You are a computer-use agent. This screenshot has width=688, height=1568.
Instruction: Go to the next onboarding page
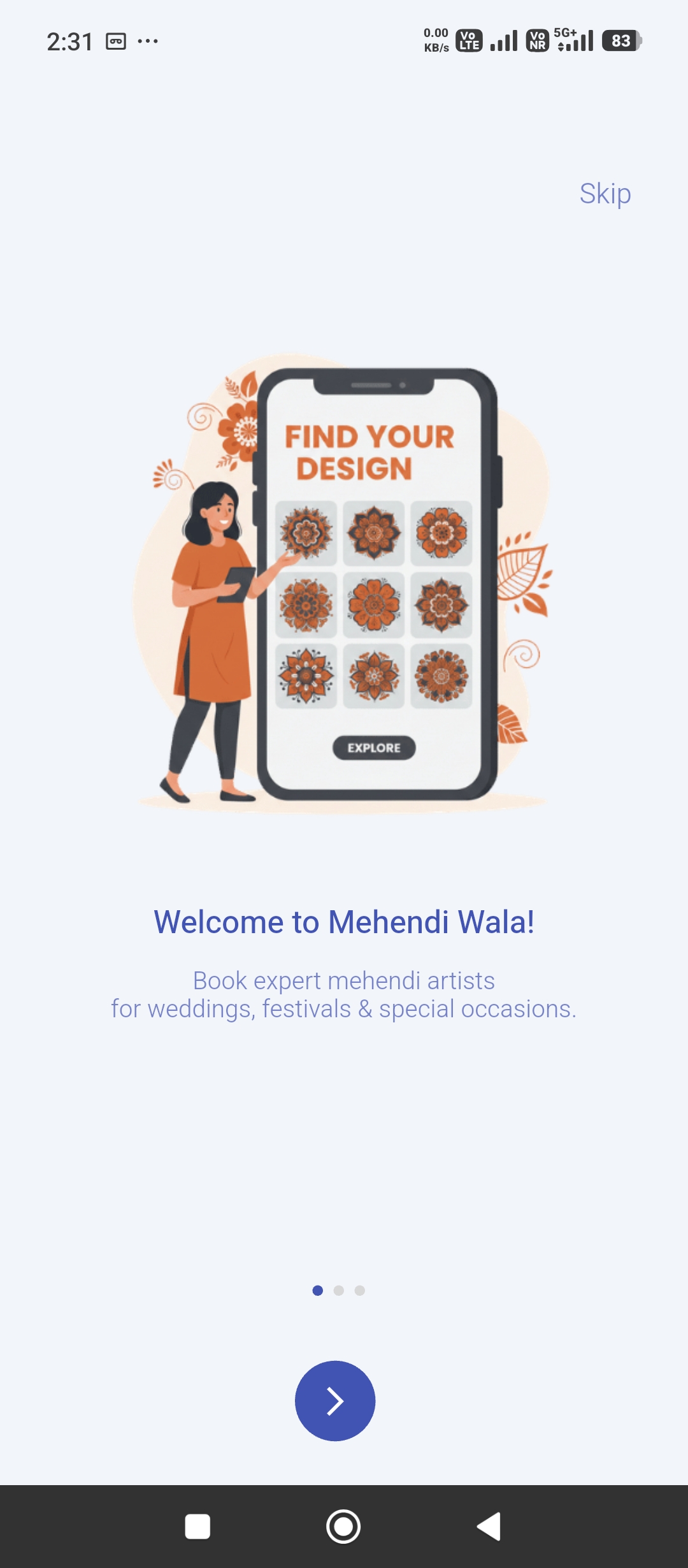[x=335, y=1400]
